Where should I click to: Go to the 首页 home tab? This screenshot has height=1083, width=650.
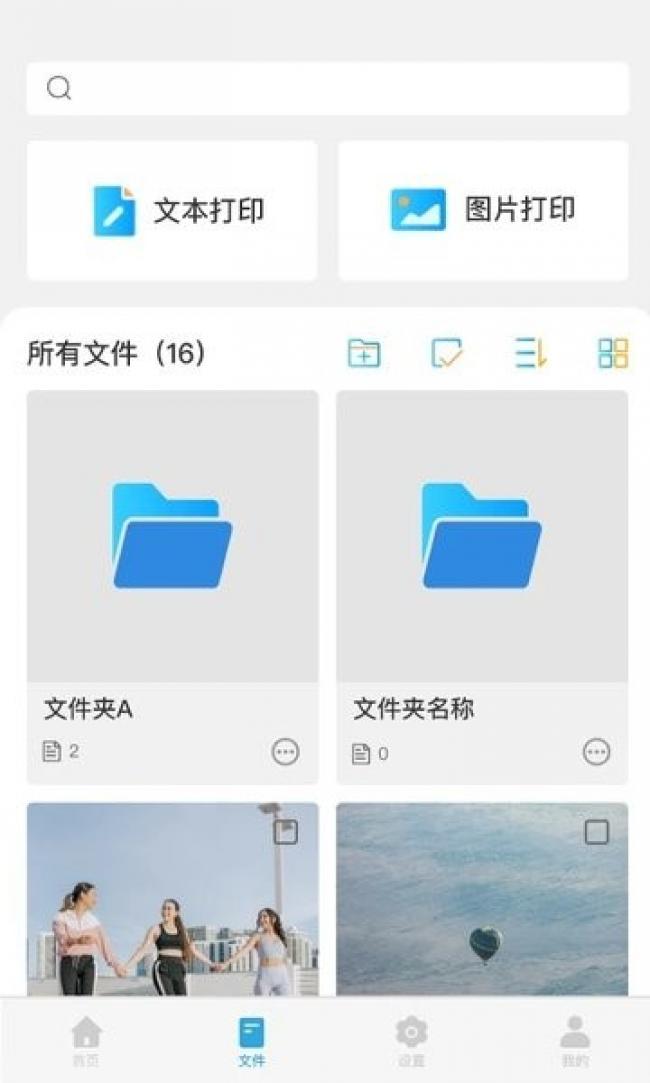(86, 1041)
